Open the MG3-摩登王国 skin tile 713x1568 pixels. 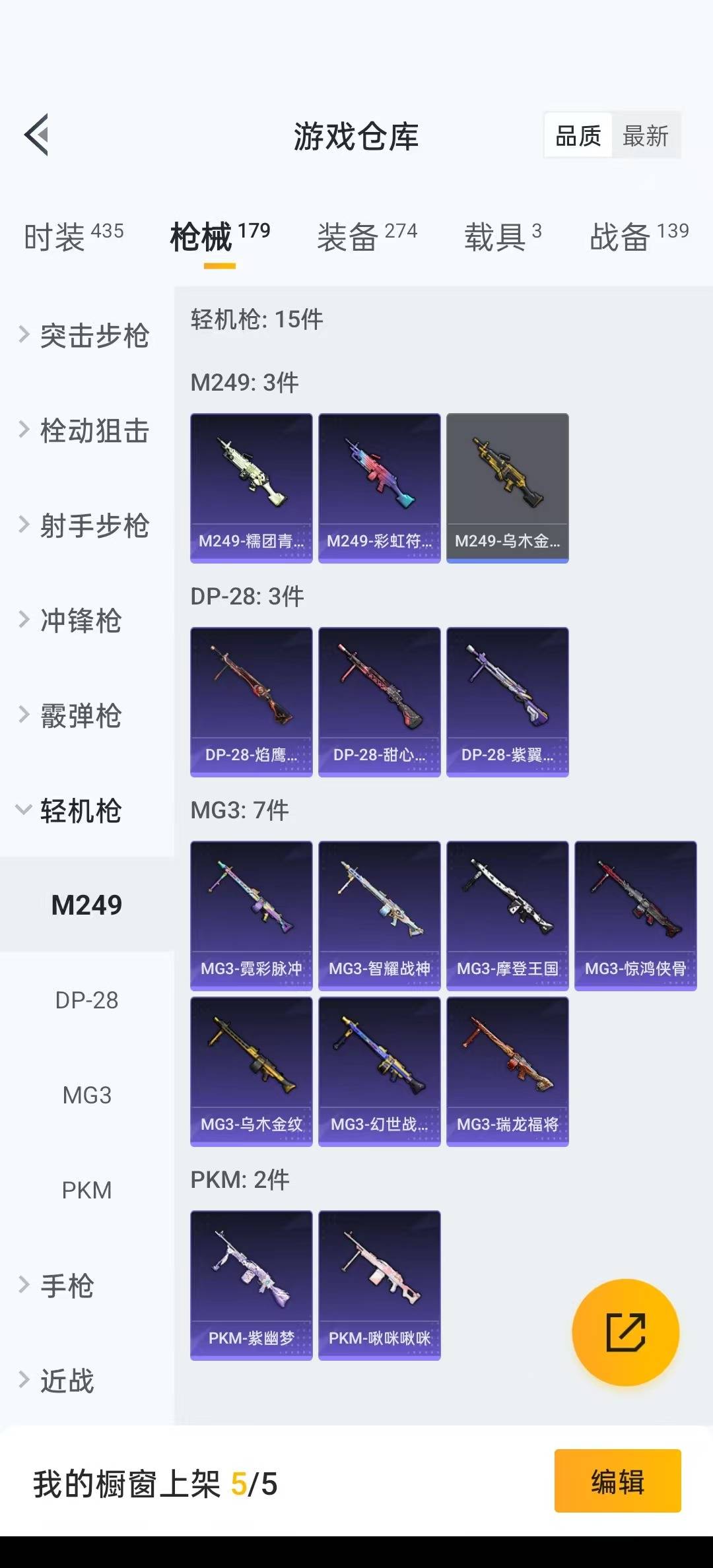(507, 915)
